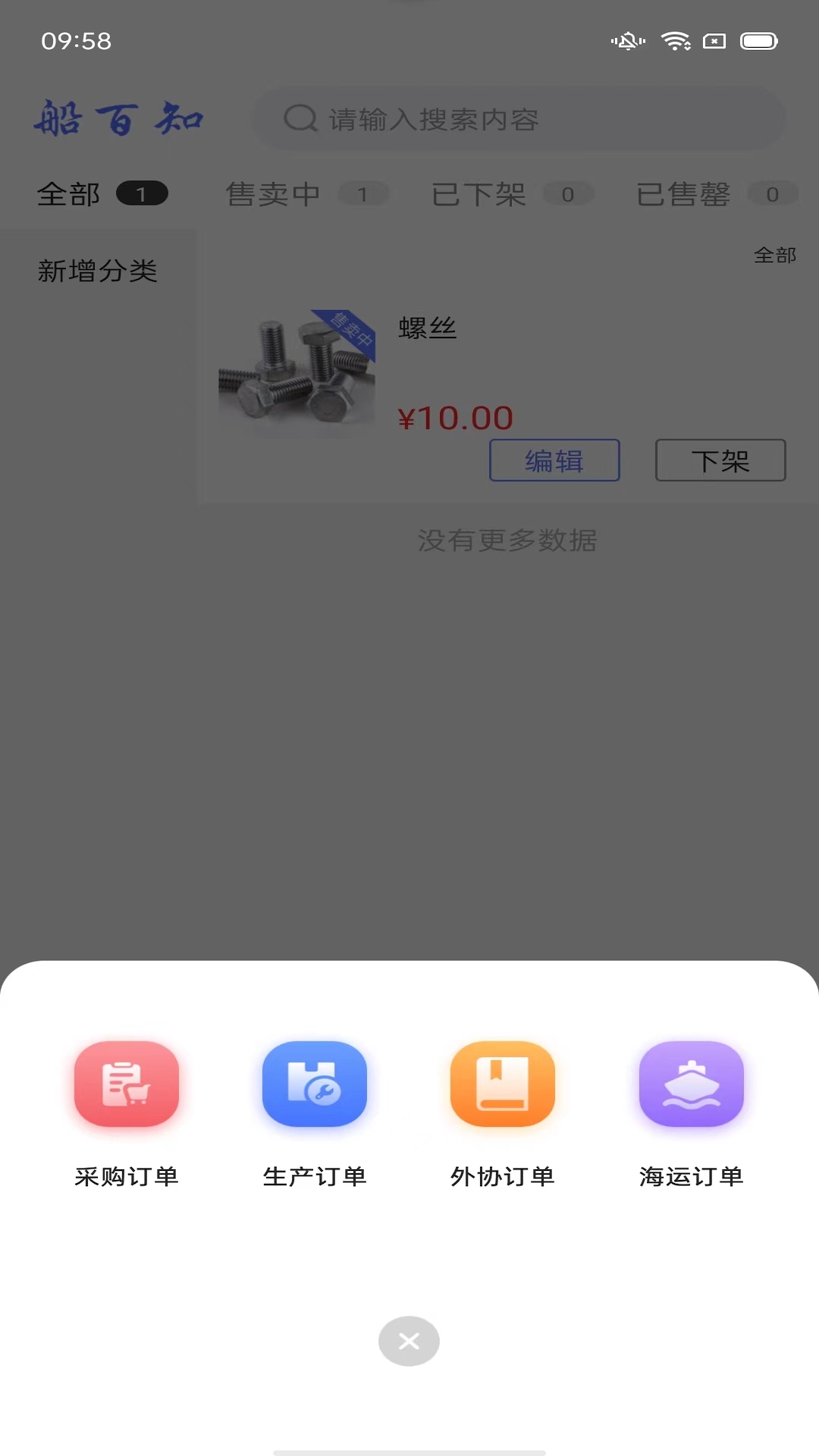The width and height of the screenshot is (819, 1456).
Task: Tap 新增分类 in the sidebar
Action: (x=98, y=271)
